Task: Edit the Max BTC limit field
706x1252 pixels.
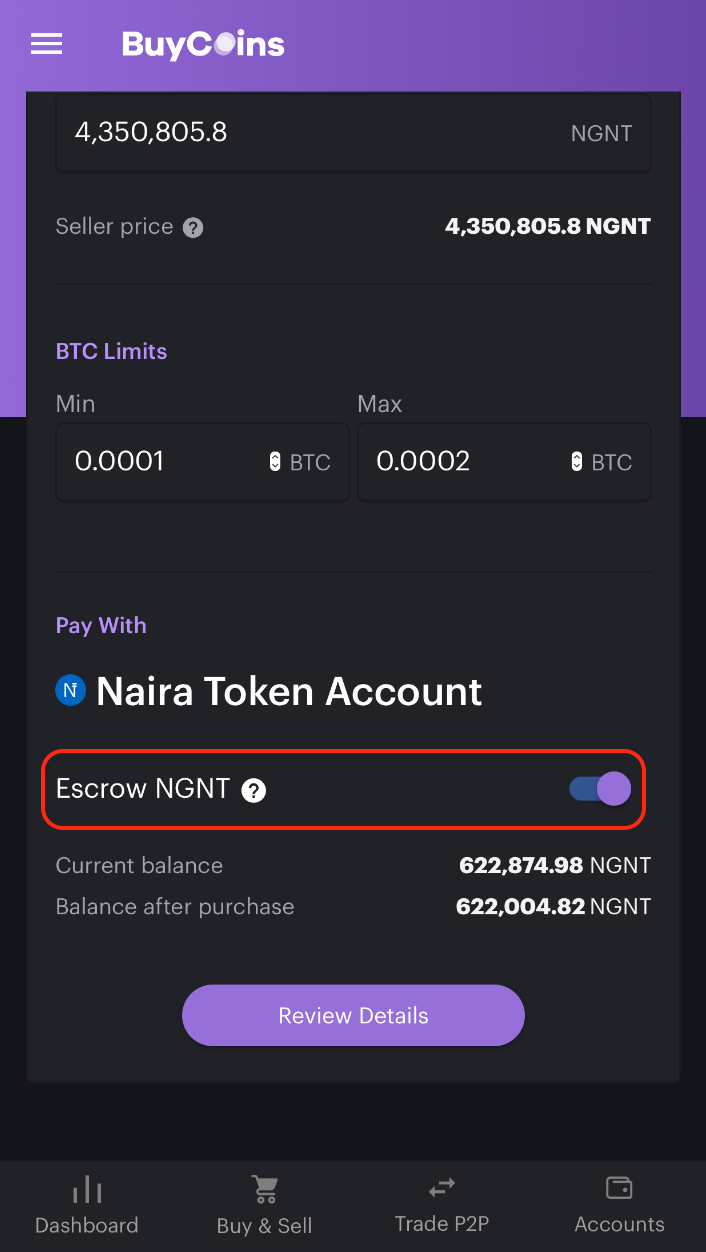Action: point(504,462)
